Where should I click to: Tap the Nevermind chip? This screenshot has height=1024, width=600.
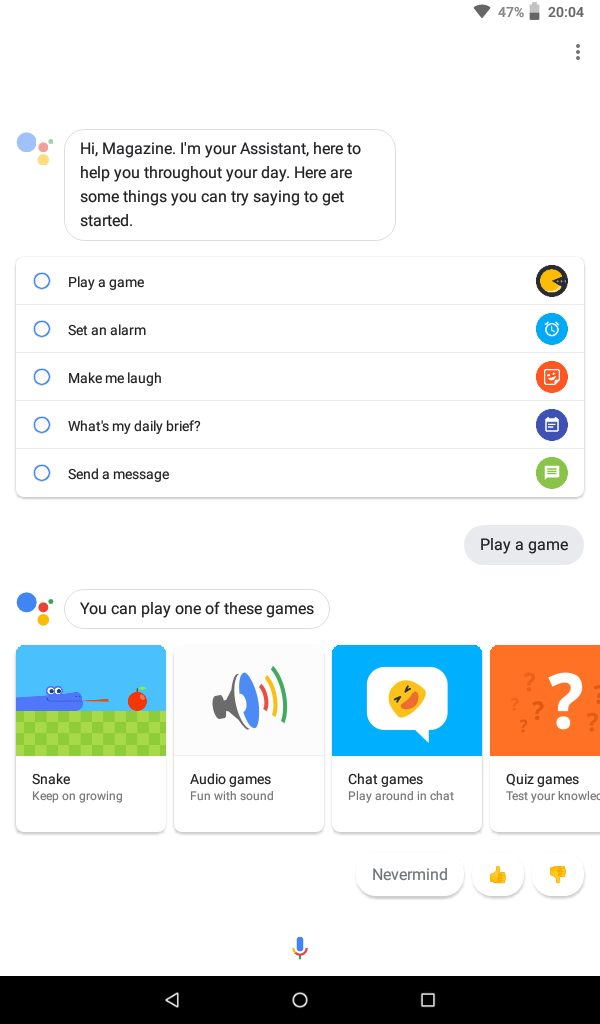410,874
